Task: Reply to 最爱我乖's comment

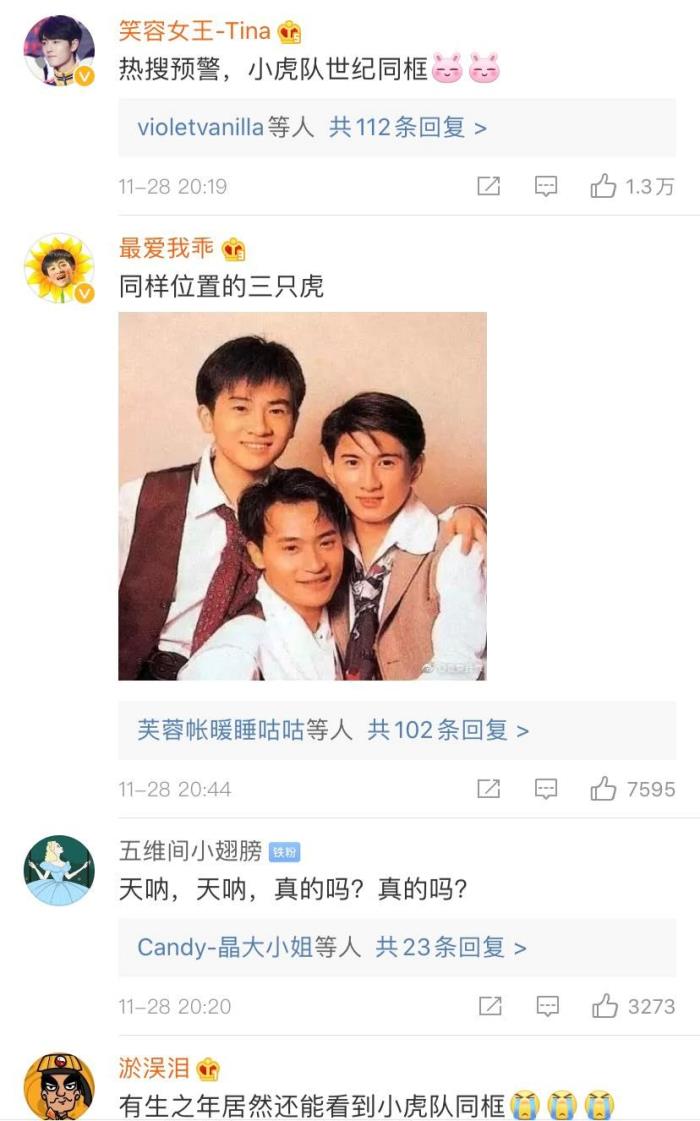Action: click(x=546, y=789)
